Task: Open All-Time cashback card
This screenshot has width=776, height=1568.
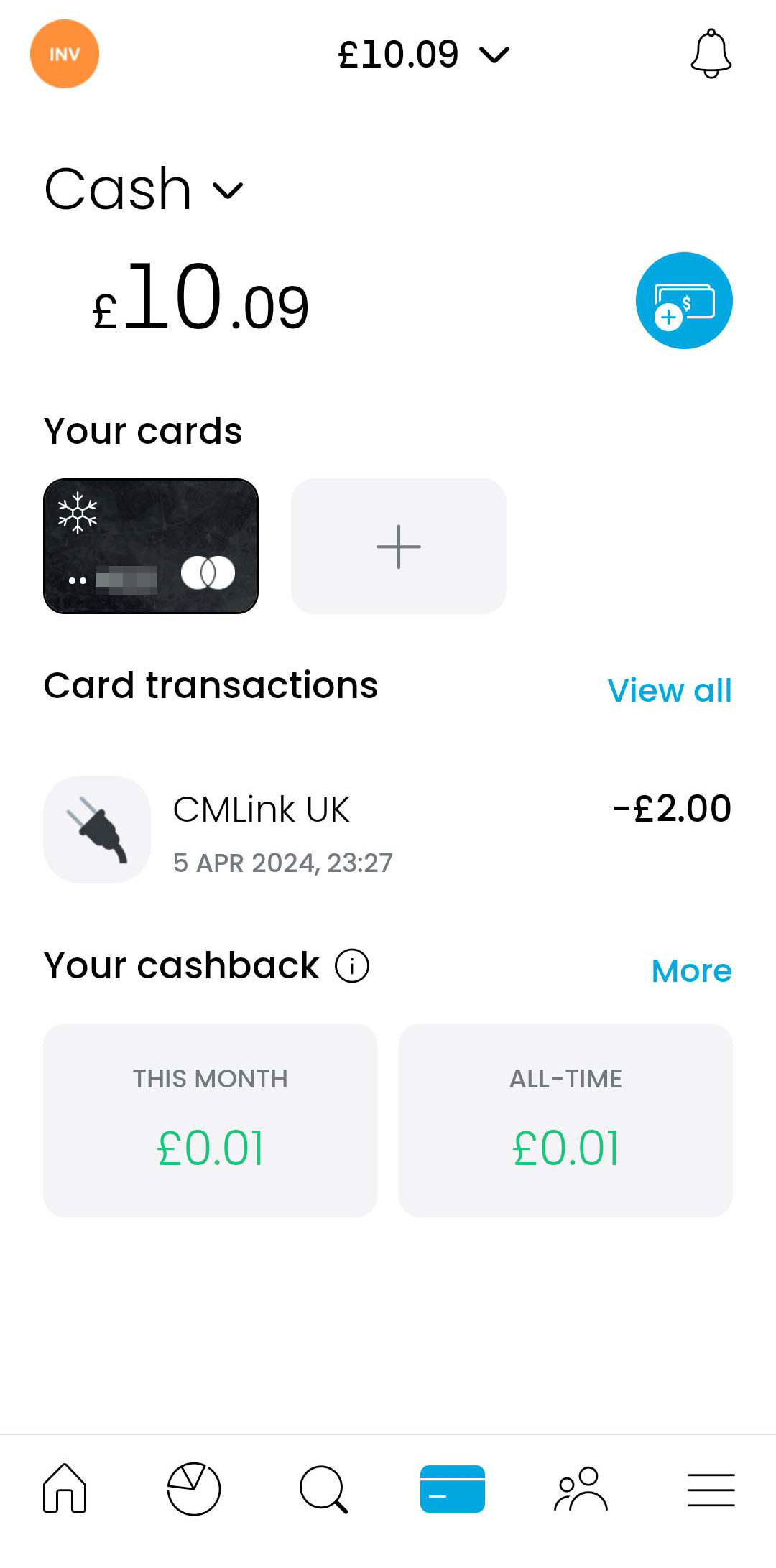Action: pos(565,1120)
